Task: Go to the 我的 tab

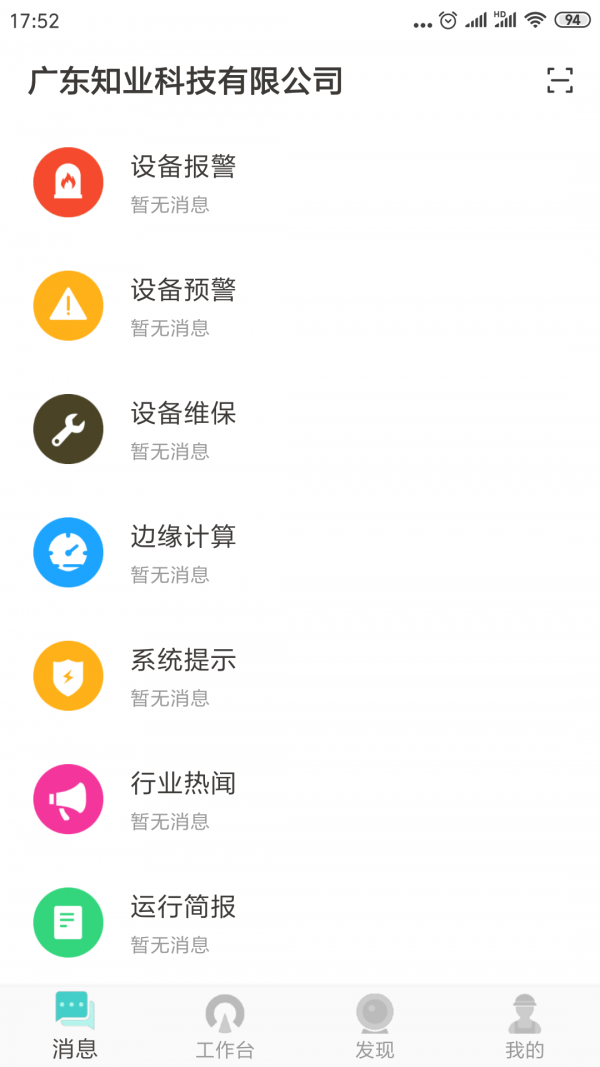Action: pos(525,1026)
